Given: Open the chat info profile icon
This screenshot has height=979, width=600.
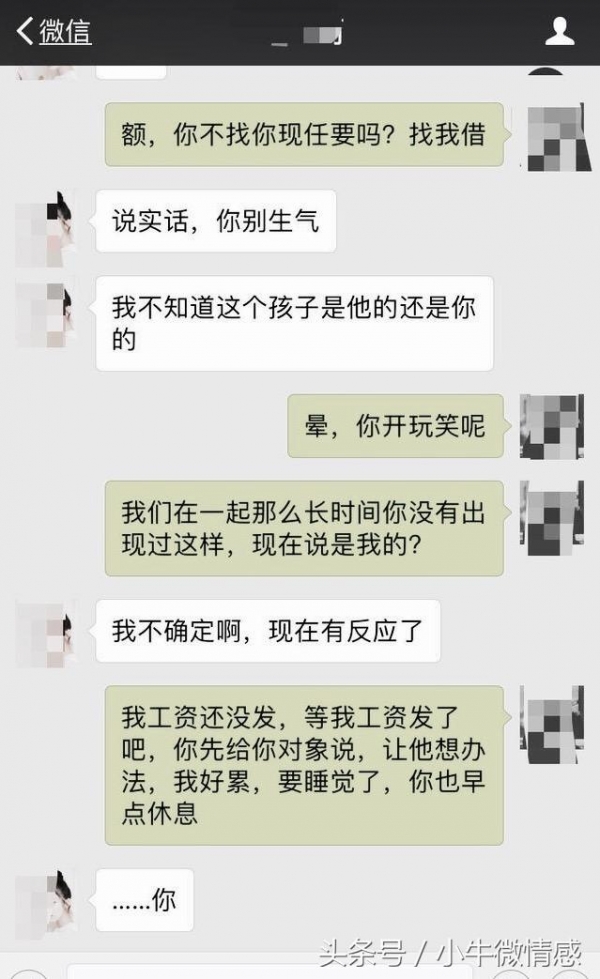Looking at the screenshot, I should [x=559, y=32].
